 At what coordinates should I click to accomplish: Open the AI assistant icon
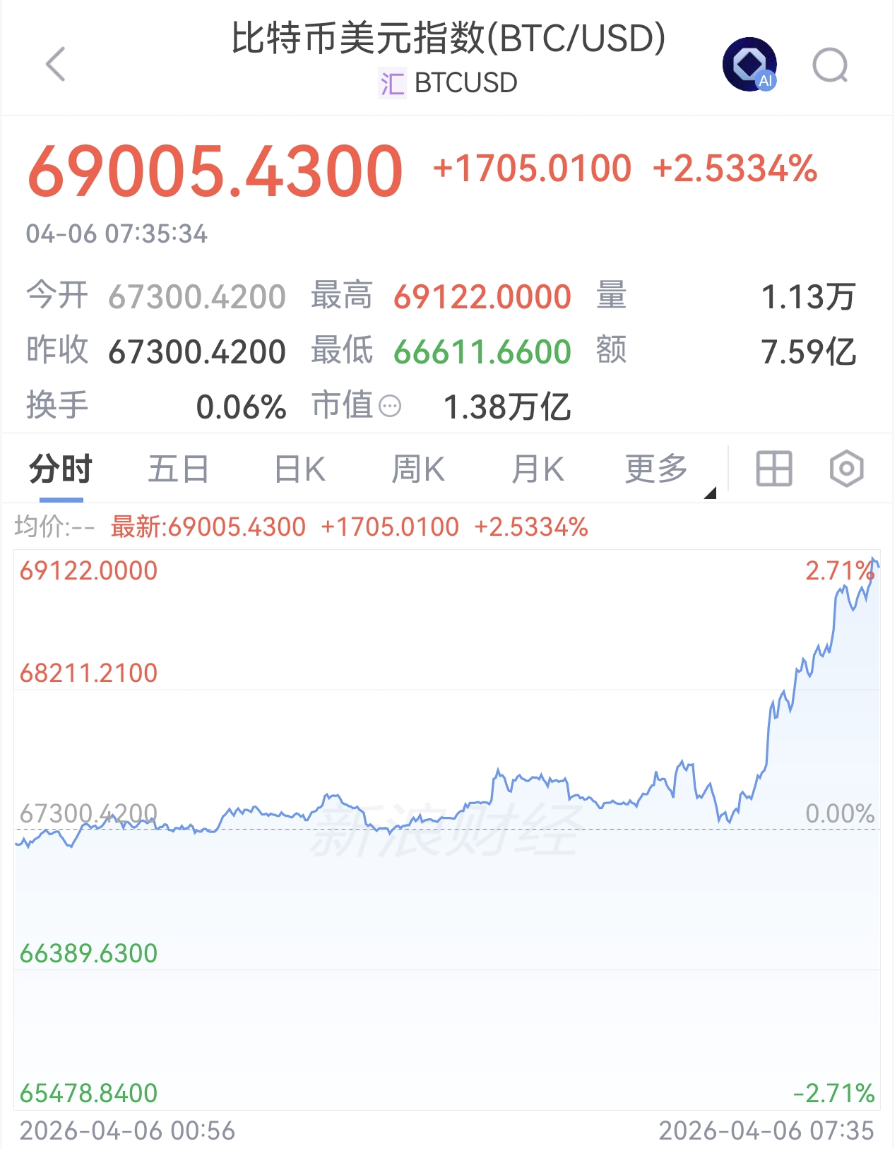coord(748,63)
